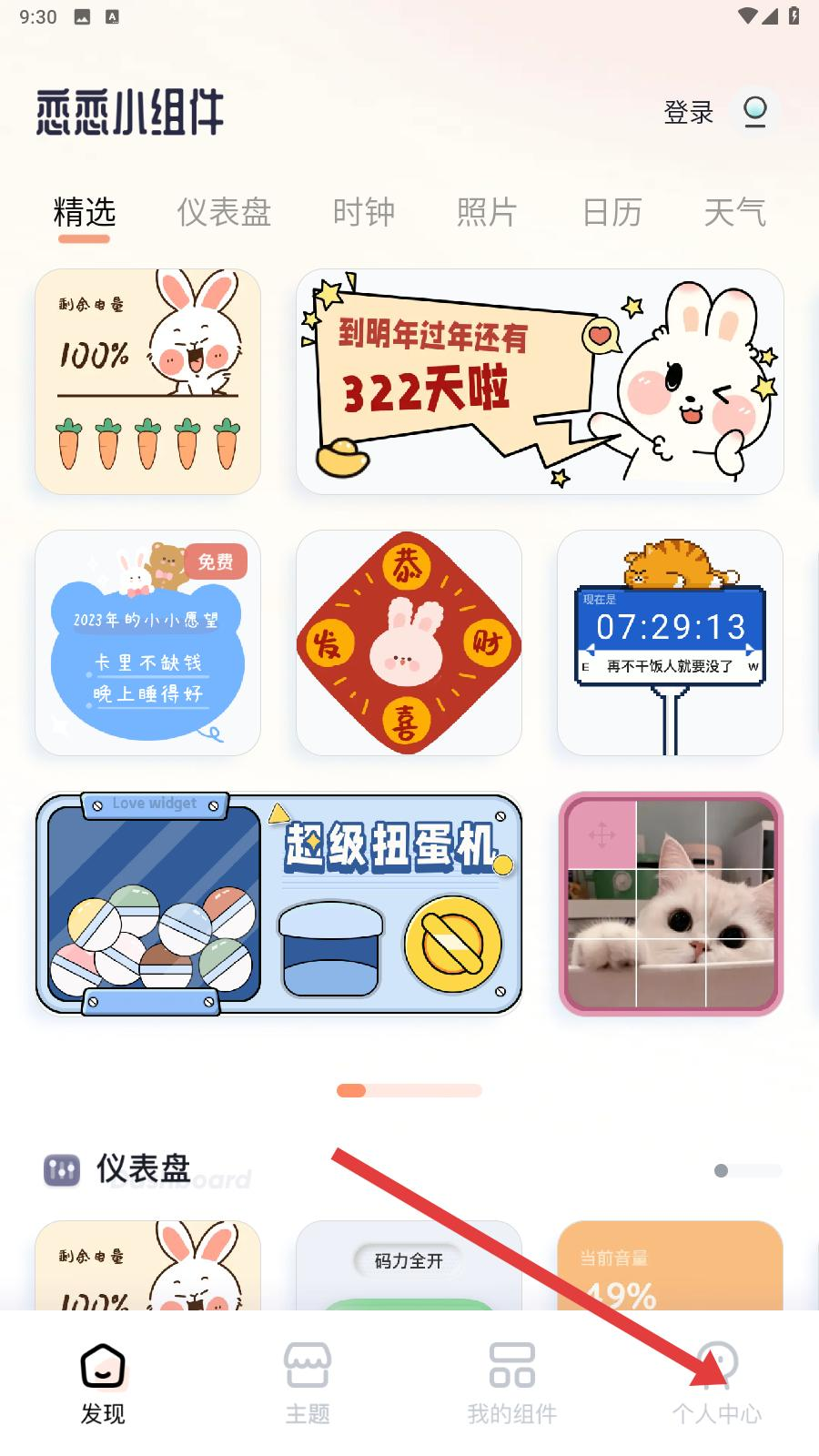Viewport: 819px width, 1456px height.
Task: Tap the 免费 badge on the wish widget
Action: tap(216, 563)
